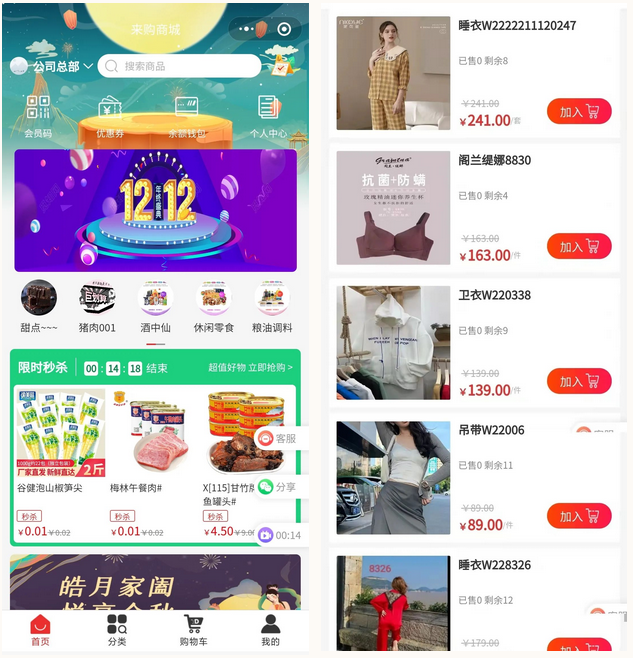Tap the 分享 share button

[x=278, y=487]
